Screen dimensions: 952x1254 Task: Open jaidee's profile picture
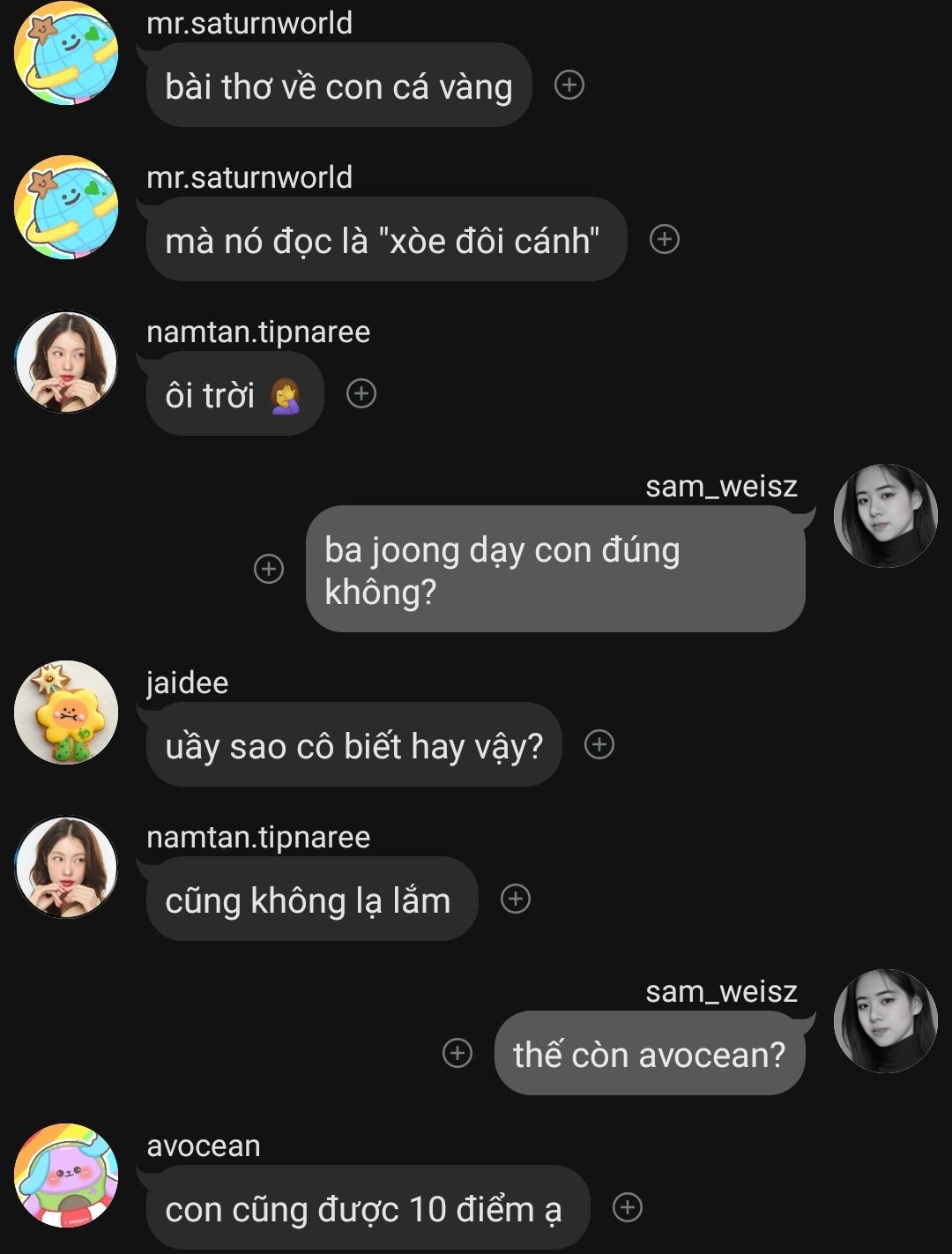[x=66, y=713]
